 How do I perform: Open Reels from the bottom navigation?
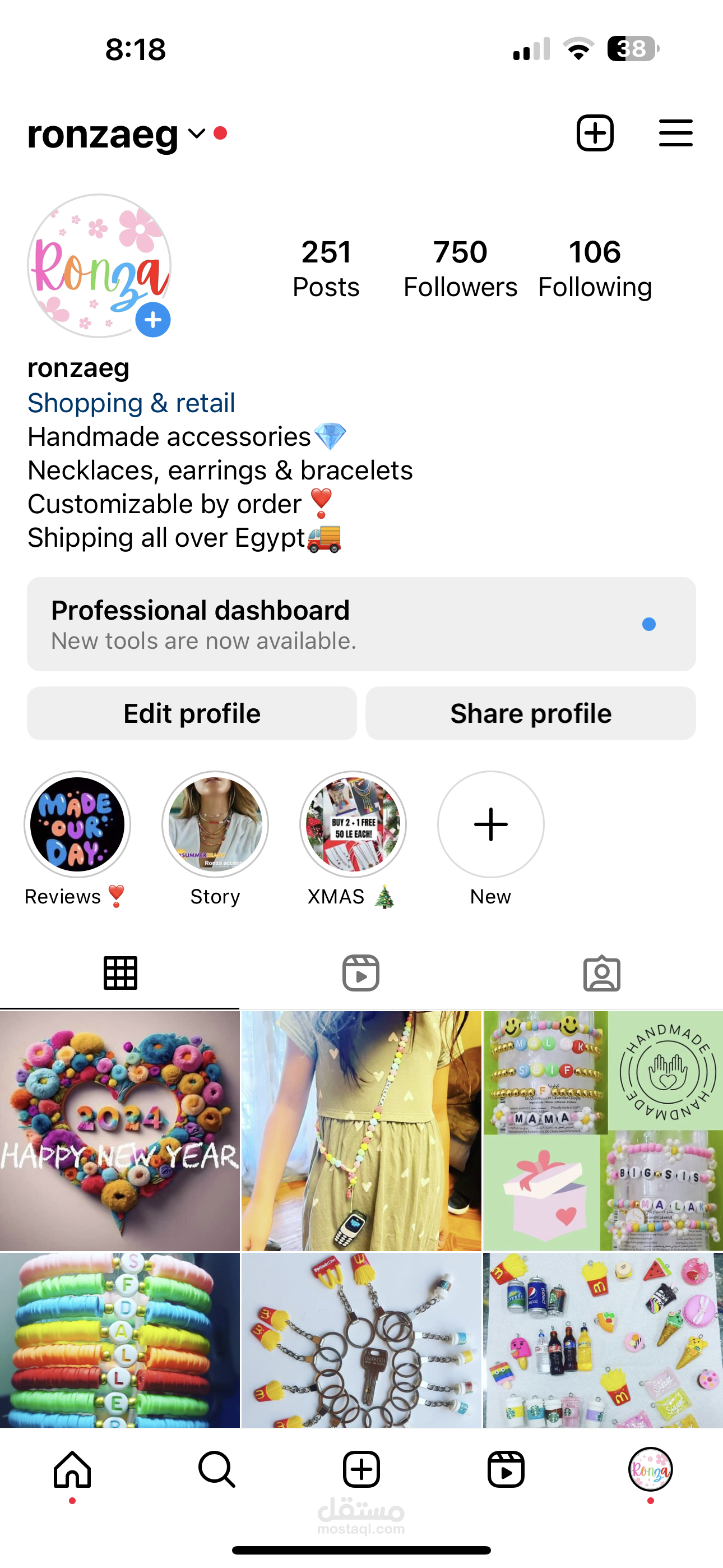506,1469
